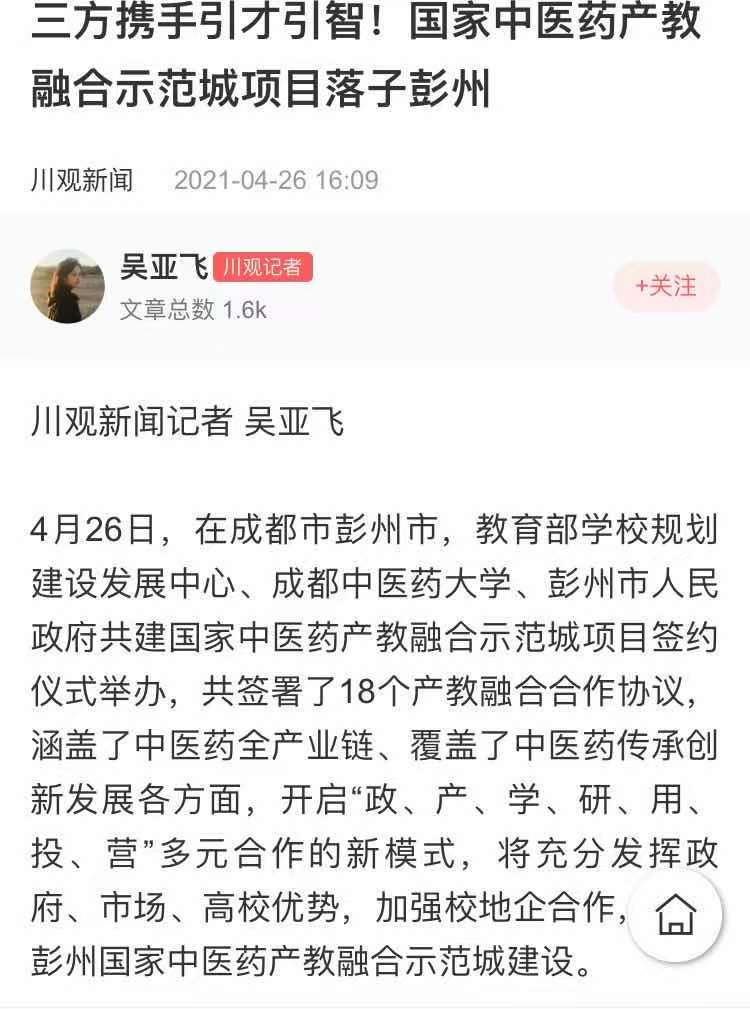The width and height of the screenshot is (750, 1009).
Task: Open 吴亚飞's profile avatar
Action: (68, 286)
